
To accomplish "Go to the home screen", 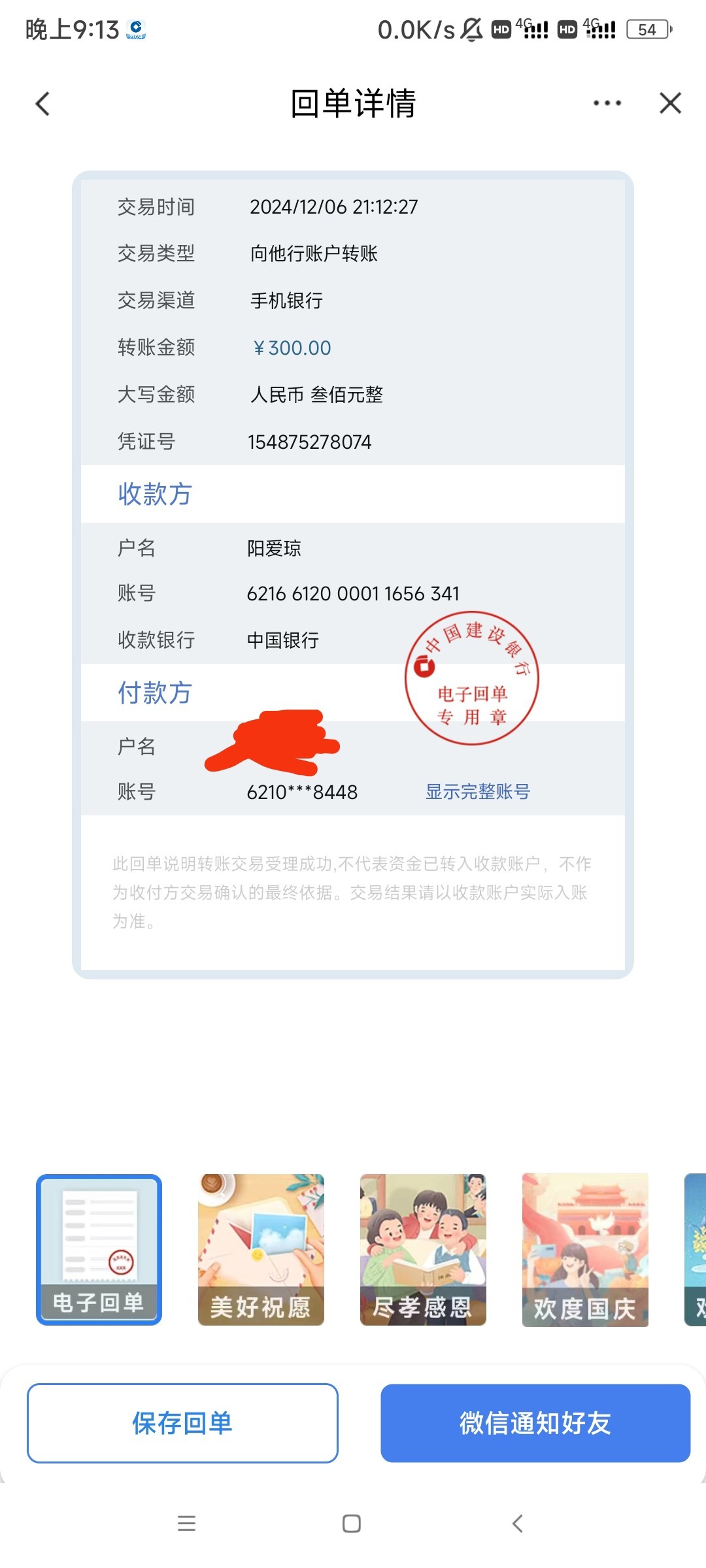I will pyautogui.click(x=352, y=1524).
